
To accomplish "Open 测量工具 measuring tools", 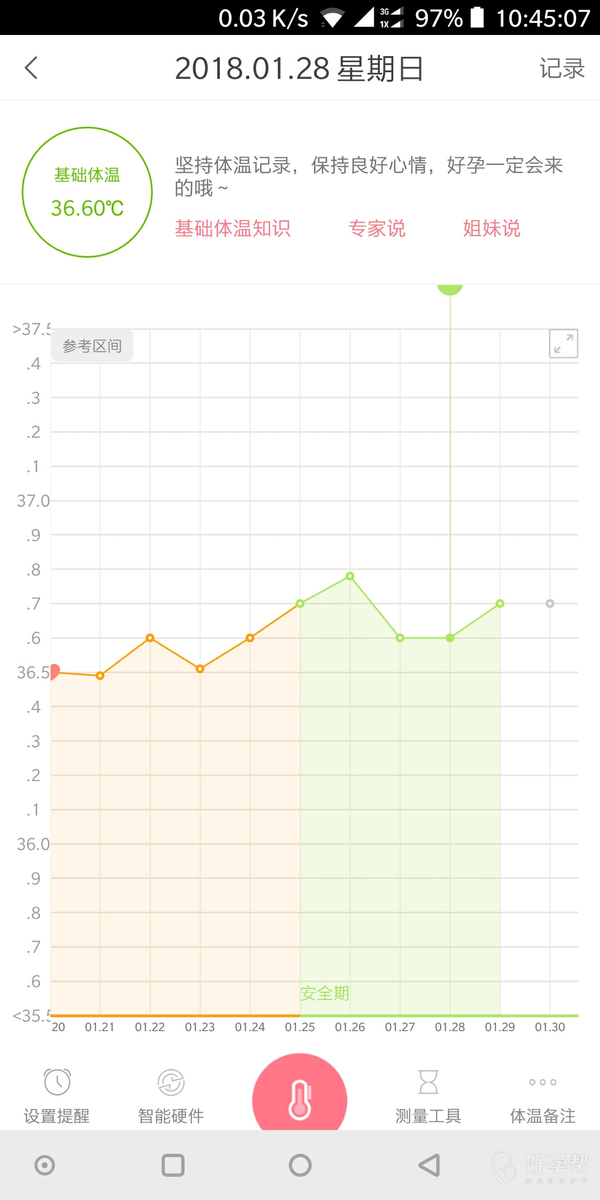I will coord(429,1096).
